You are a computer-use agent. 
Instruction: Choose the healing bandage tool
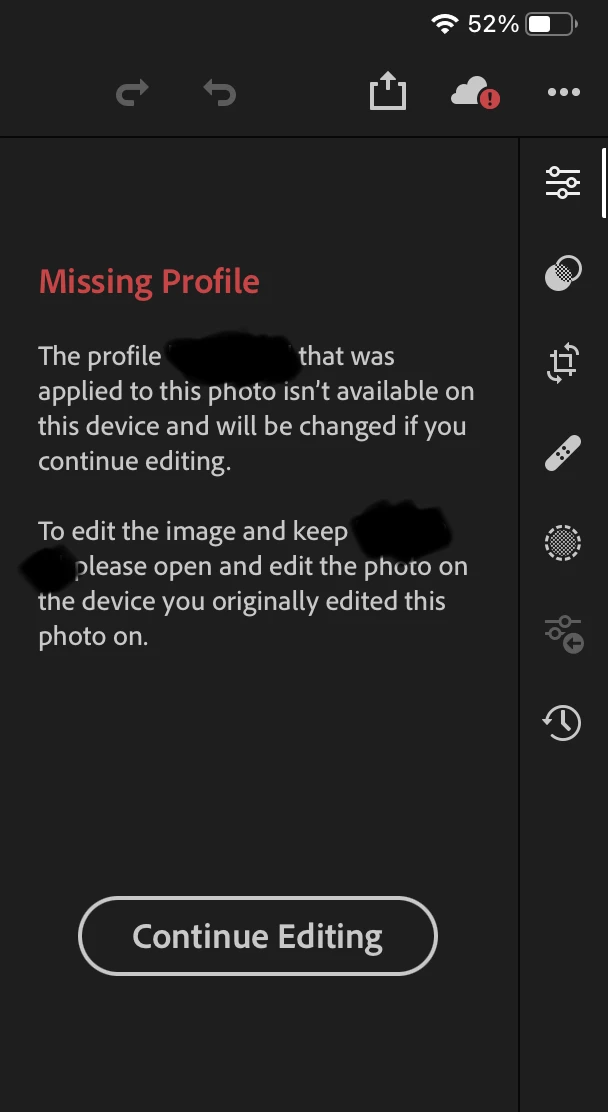click(x=563, y=452)
